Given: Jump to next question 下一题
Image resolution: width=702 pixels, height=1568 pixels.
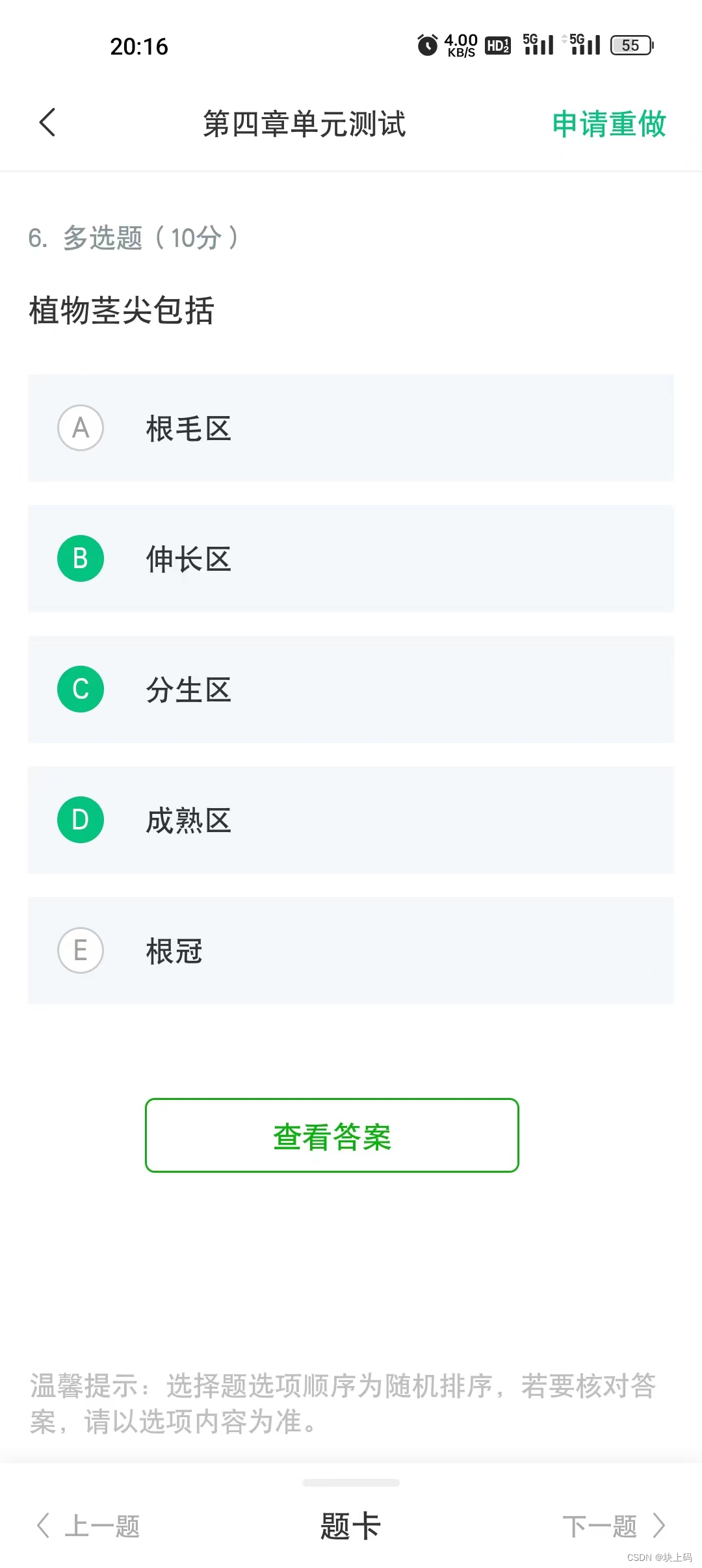Looking at the screenshot, I should click(614, 1525).
